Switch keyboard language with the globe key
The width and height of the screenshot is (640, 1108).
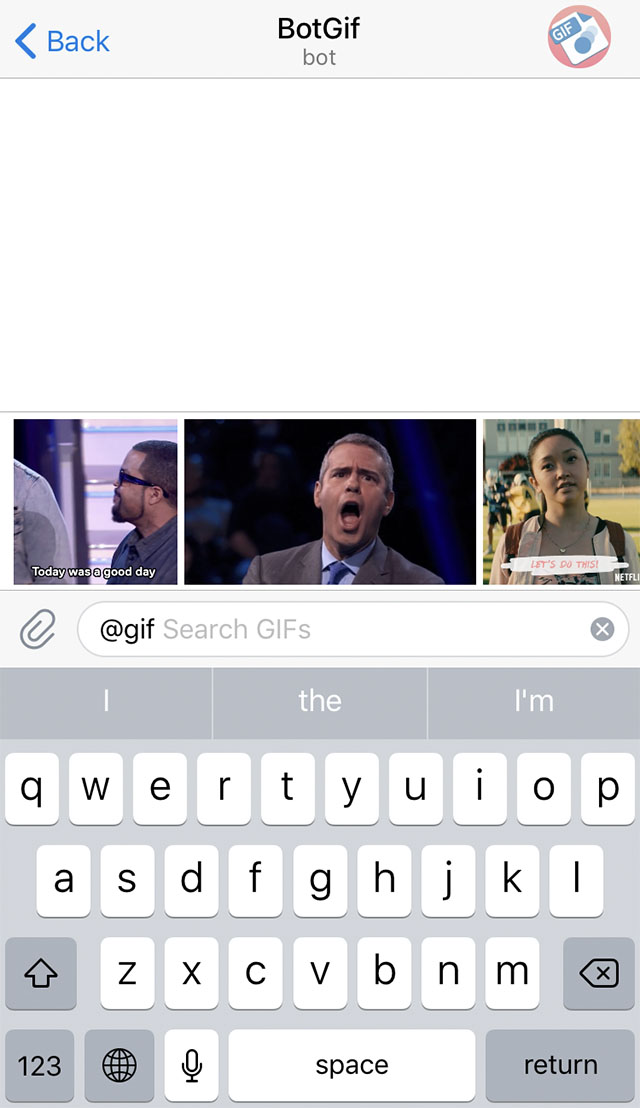tap(120, 1066)
